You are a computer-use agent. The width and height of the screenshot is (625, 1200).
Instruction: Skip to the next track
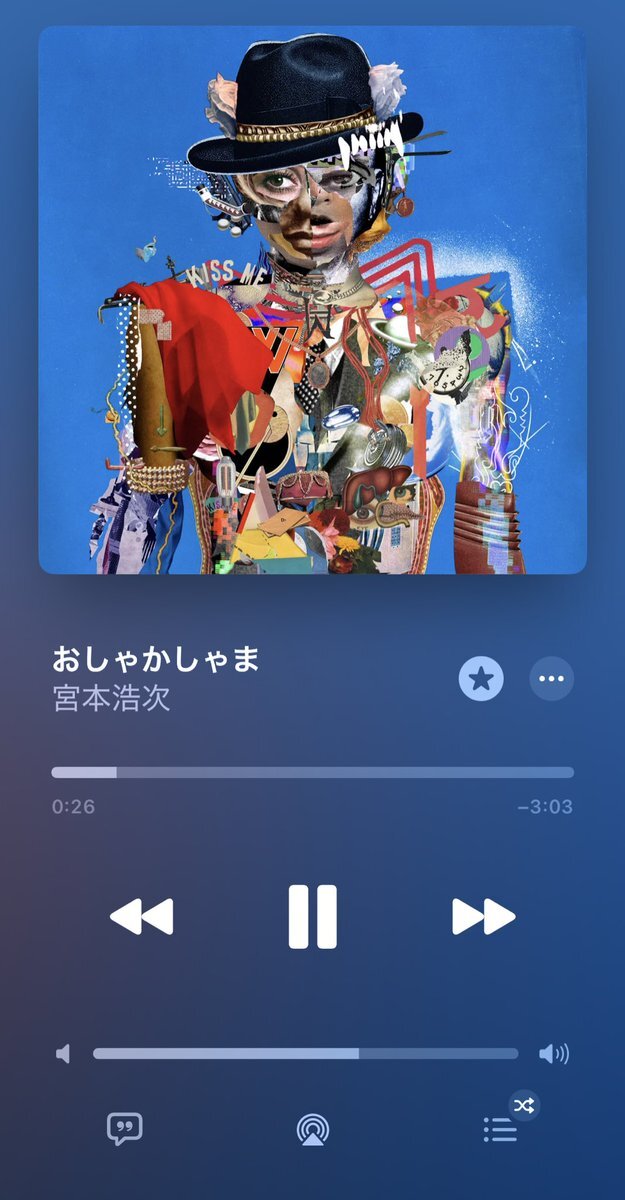pyautogui.click(x=483, y=916)
